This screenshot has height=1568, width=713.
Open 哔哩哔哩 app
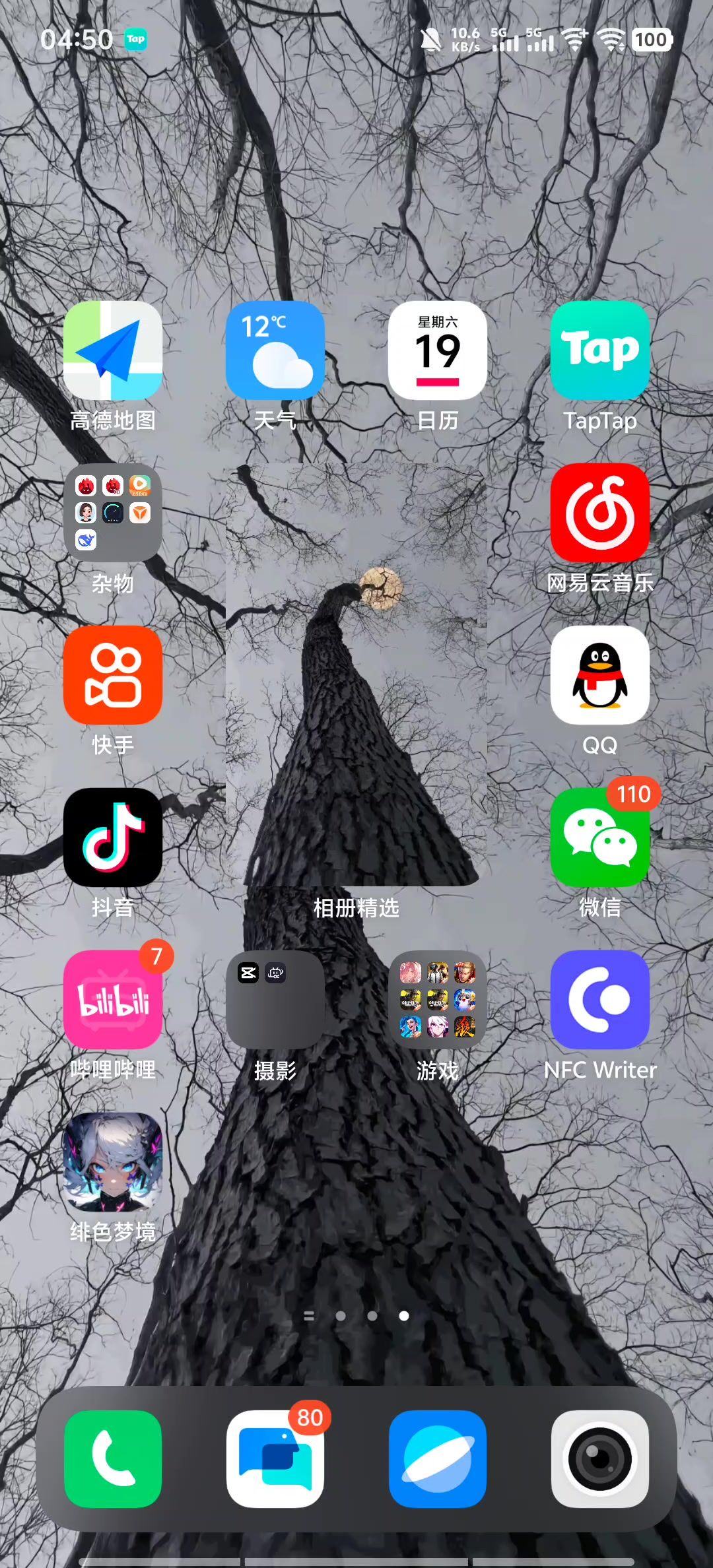[x=113, y=1000]
